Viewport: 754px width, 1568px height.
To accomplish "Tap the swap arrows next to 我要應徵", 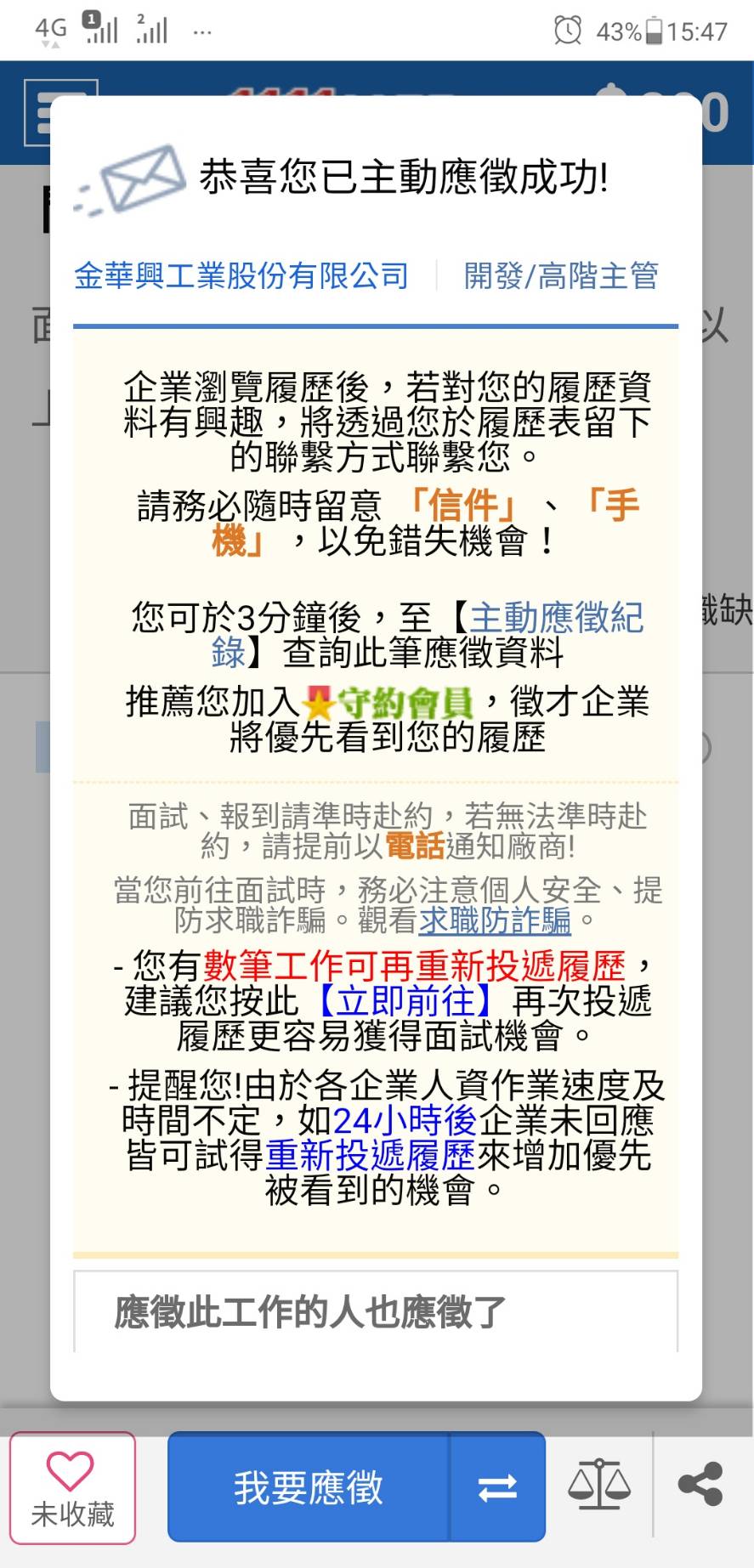I will [498, 1487].
